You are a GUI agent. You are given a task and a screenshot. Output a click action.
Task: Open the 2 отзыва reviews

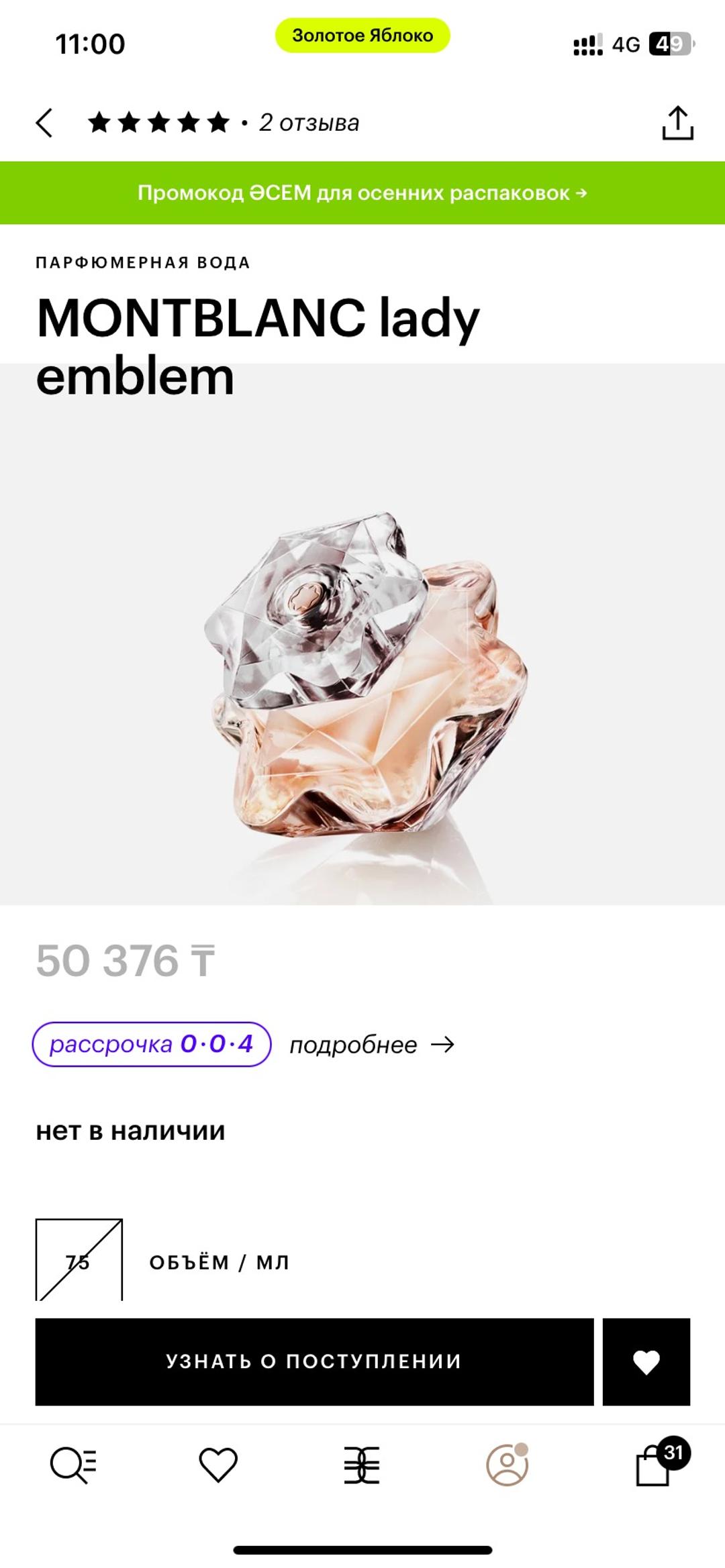pos(309,123)
